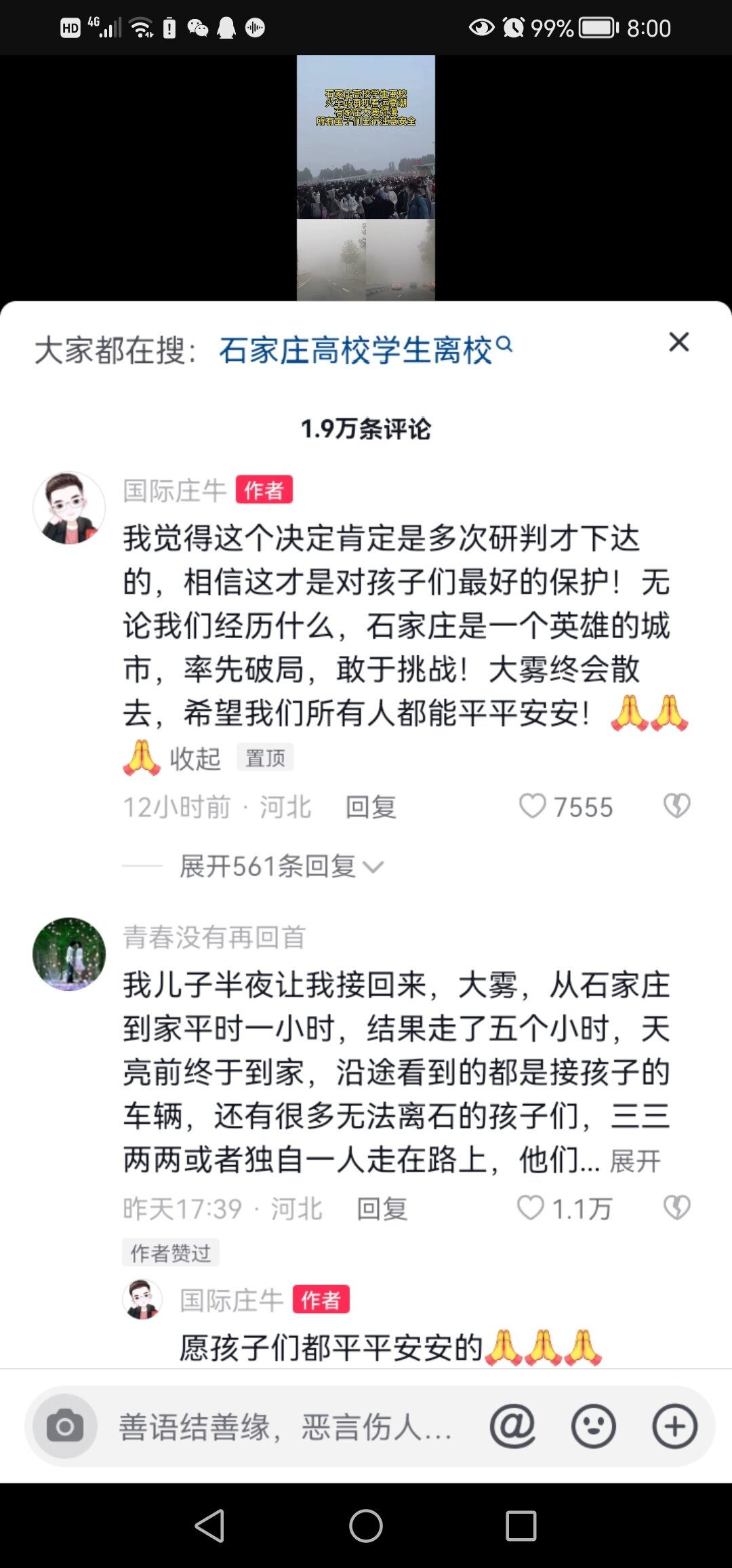Reply to 青春没有再回首's comment
This screenshot has height=1568, width=732.
[x=382, y=1209]
